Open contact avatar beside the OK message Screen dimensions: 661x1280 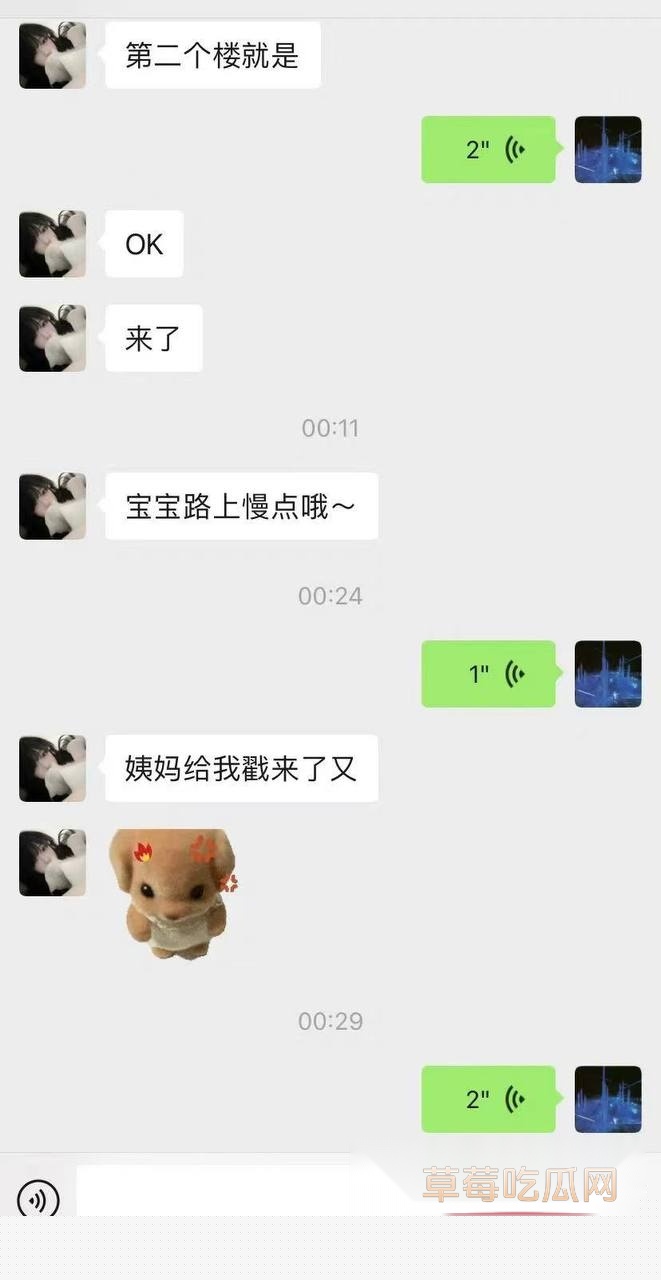(x=52, y=244)
